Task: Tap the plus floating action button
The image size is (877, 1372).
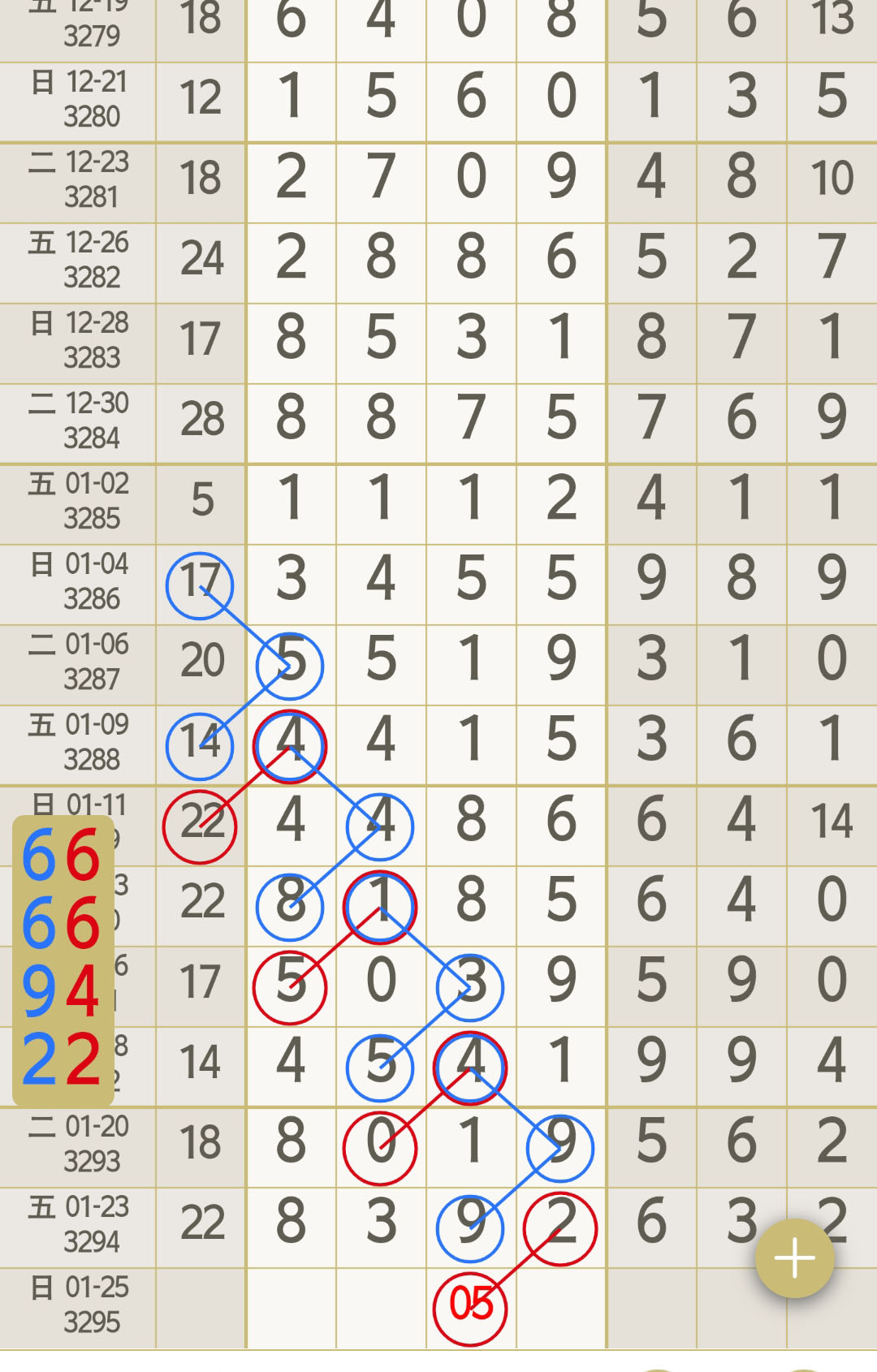Action: coord(794,1258)
